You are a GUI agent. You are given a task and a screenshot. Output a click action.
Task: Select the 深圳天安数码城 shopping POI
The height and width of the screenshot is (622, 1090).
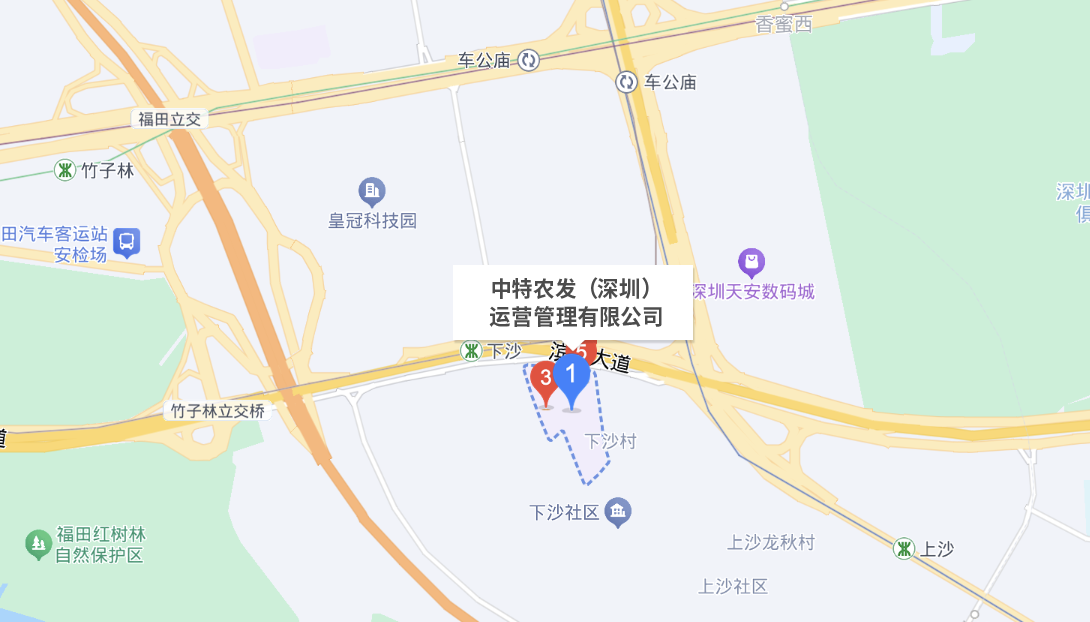tap(751, 263)
